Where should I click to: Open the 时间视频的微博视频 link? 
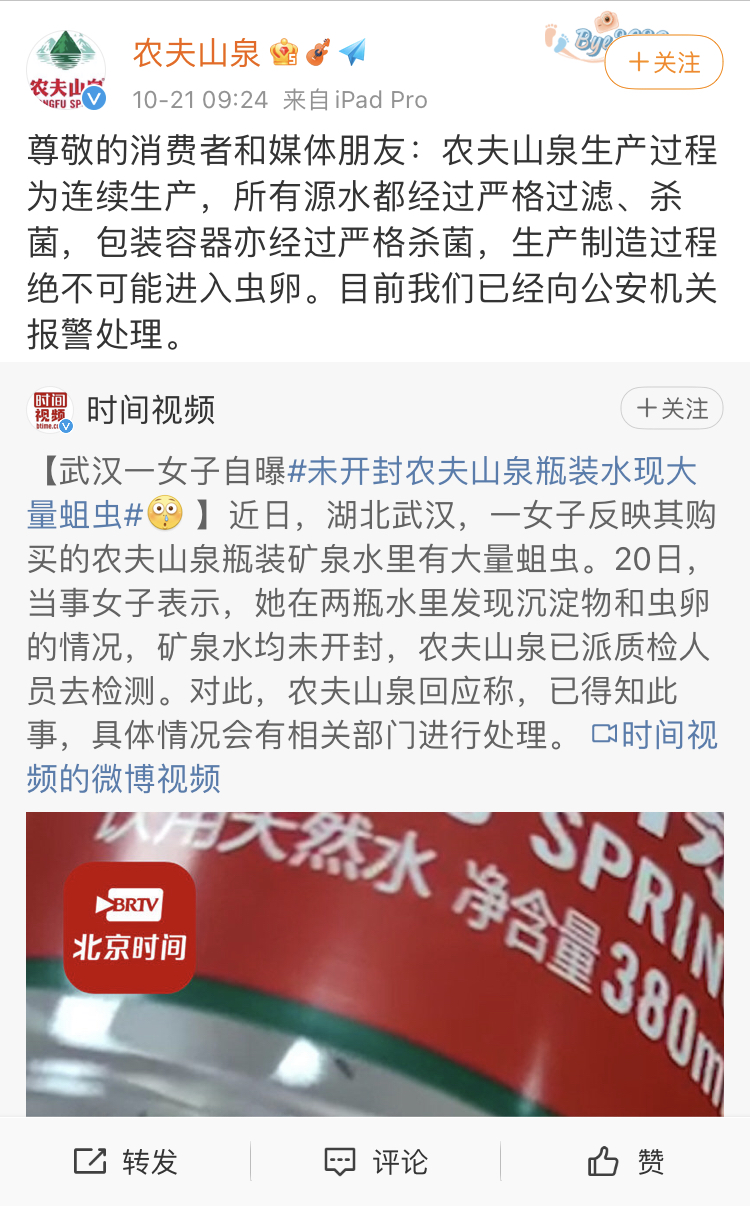[372, 757]
